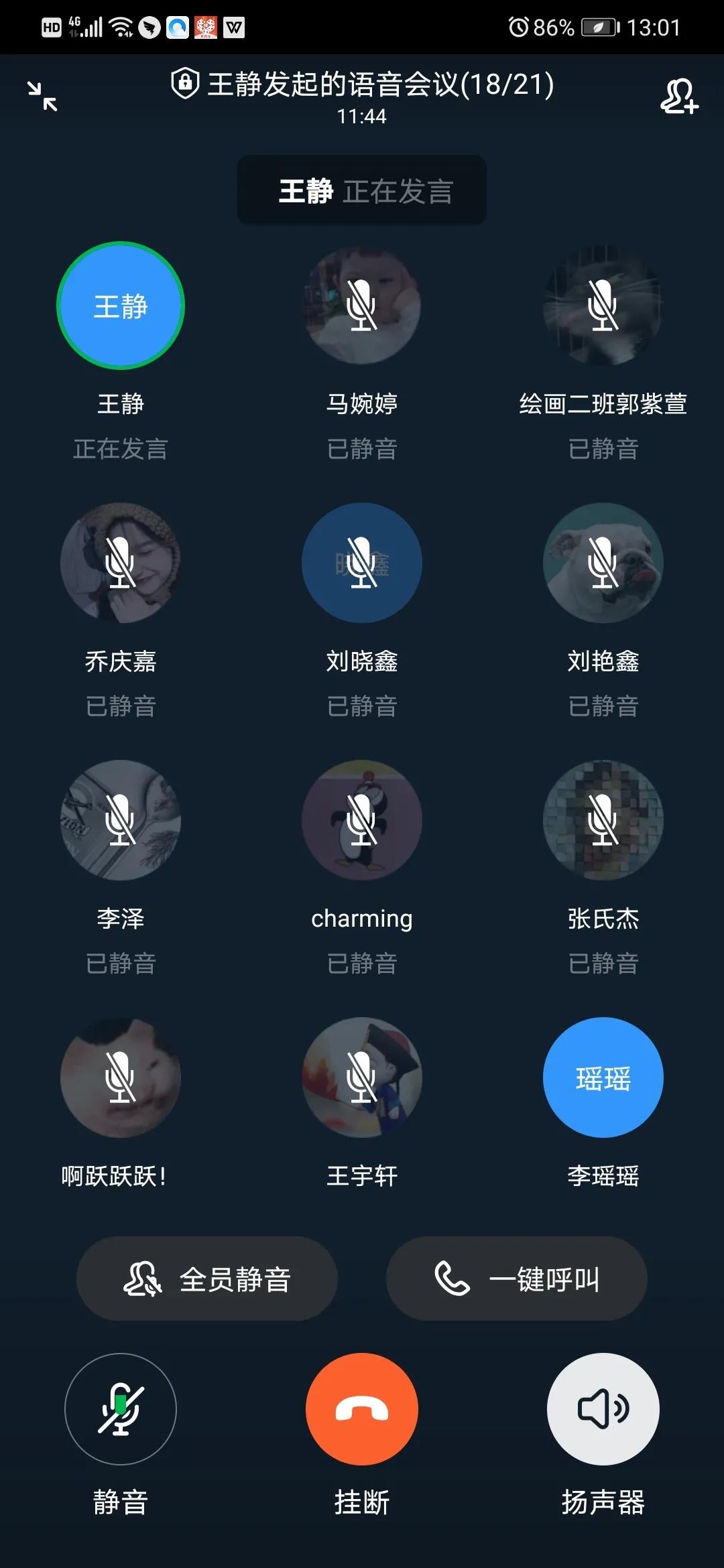Viewport: 724px width, 1568px height.
Task: Select the charming participant avatar
Action: click(x=362, y=820)
